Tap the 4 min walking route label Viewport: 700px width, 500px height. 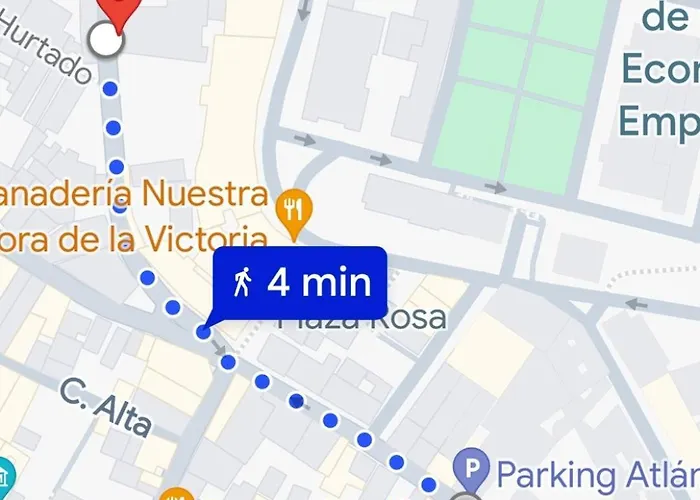coord(299,283)
